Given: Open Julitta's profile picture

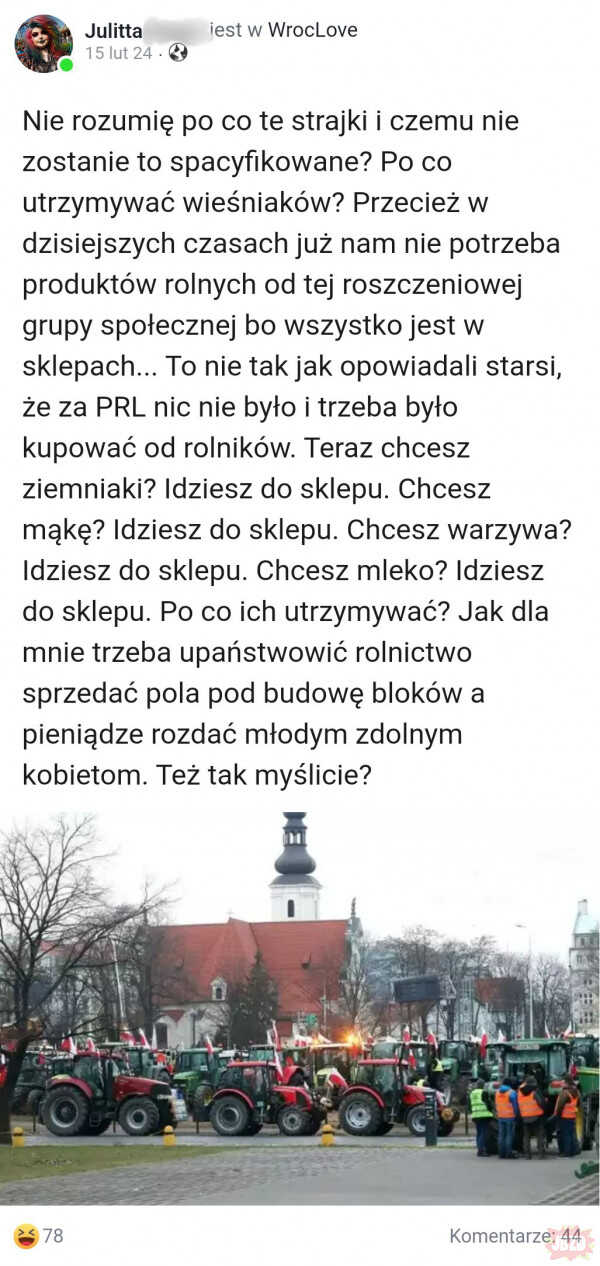Looking at the screenshot, I should (x=43, y=44).
